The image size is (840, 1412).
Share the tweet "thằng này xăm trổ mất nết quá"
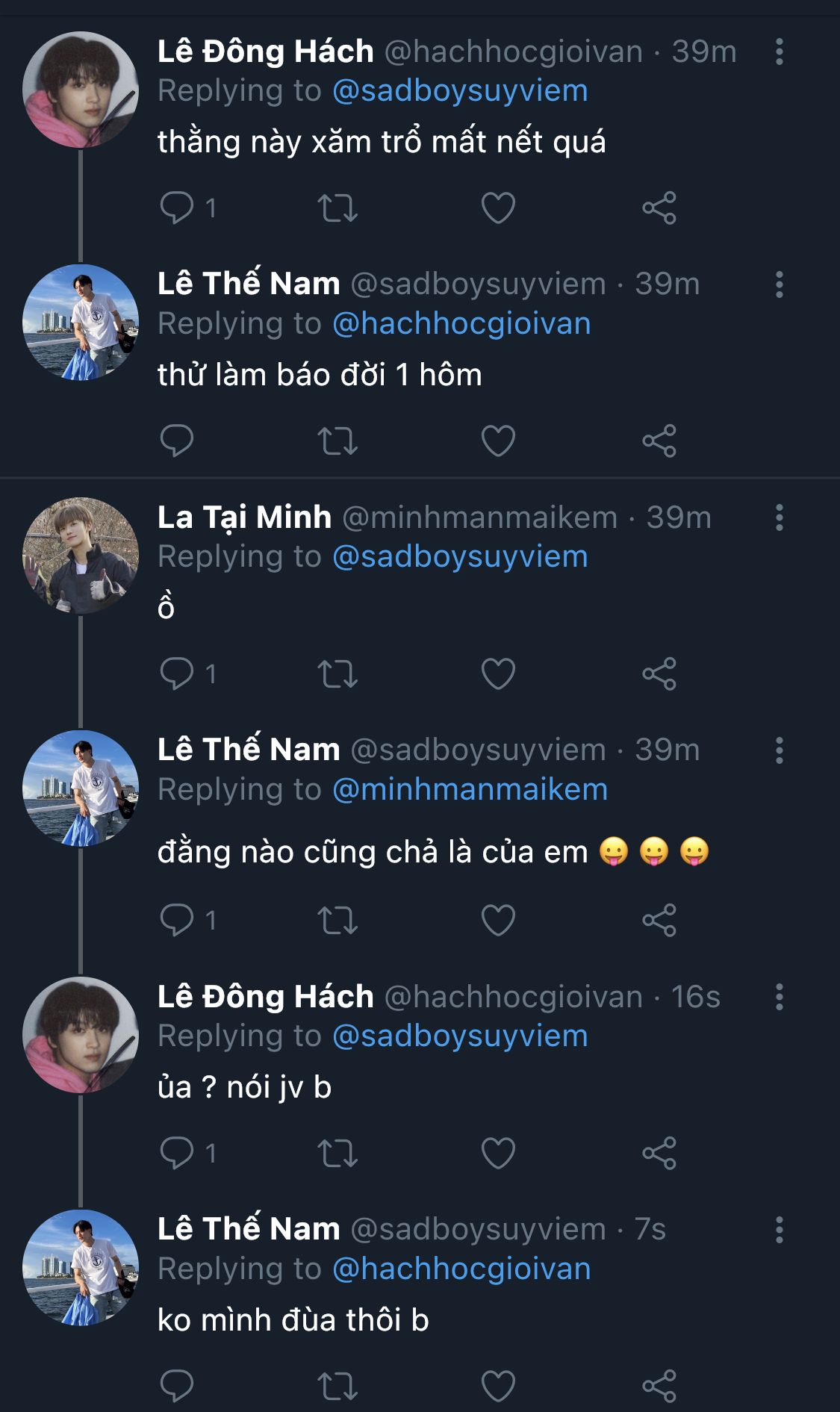coord(659,208)
